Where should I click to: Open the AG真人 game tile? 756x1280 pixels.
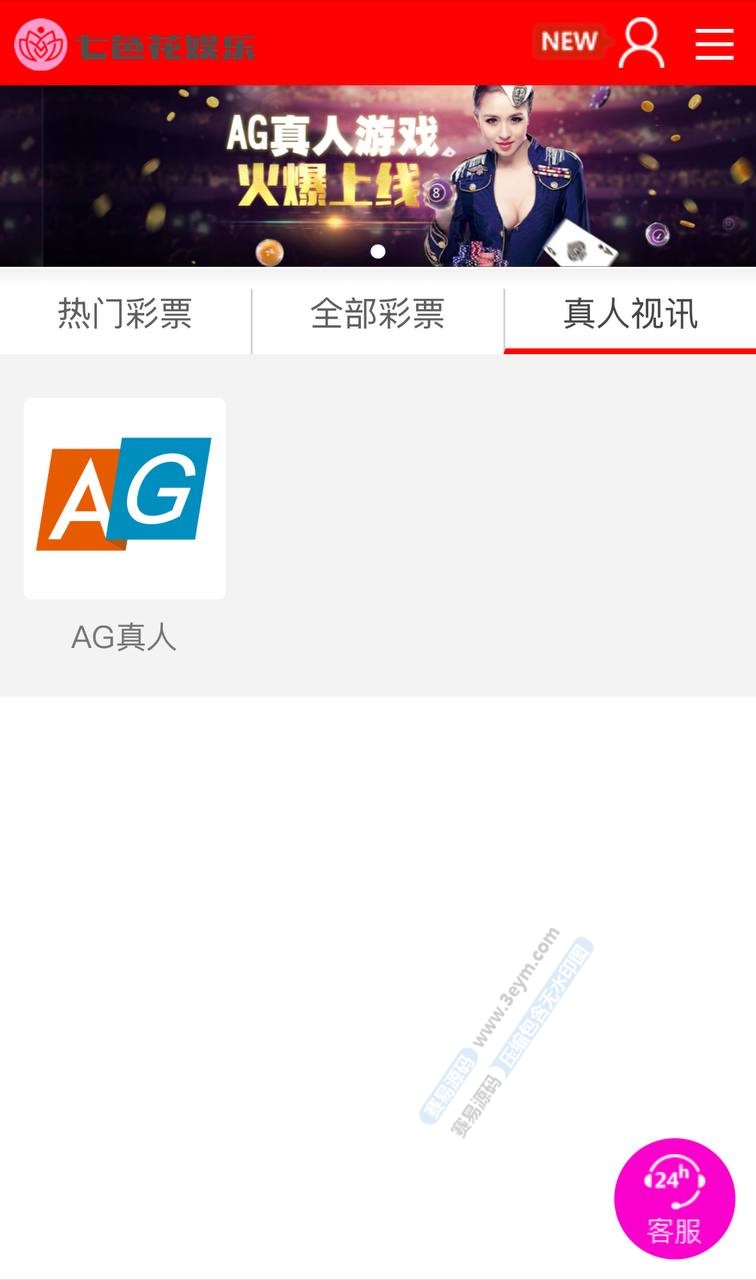pyautogui.click(x=125, y=498)
